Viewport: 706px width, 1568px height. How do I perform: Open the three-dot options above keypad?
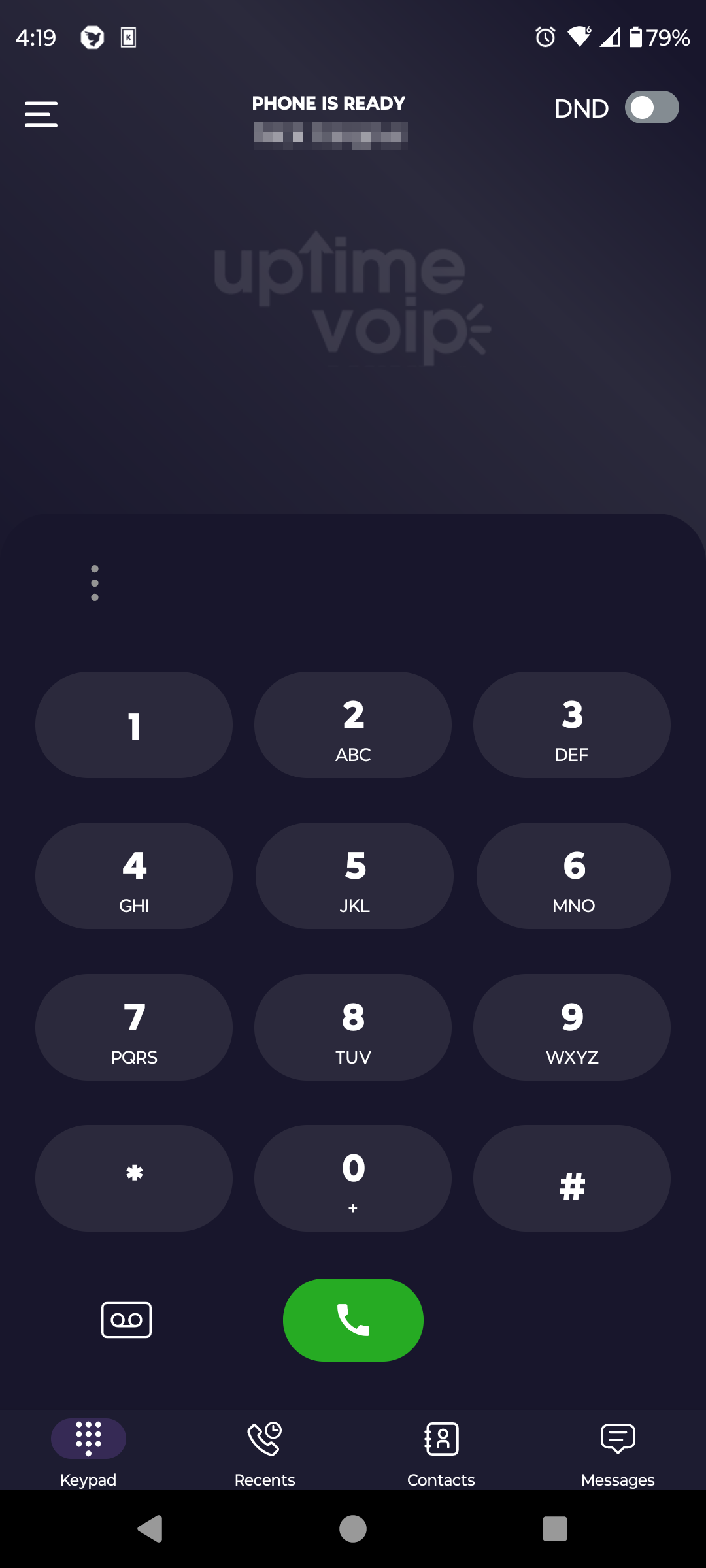95,583
